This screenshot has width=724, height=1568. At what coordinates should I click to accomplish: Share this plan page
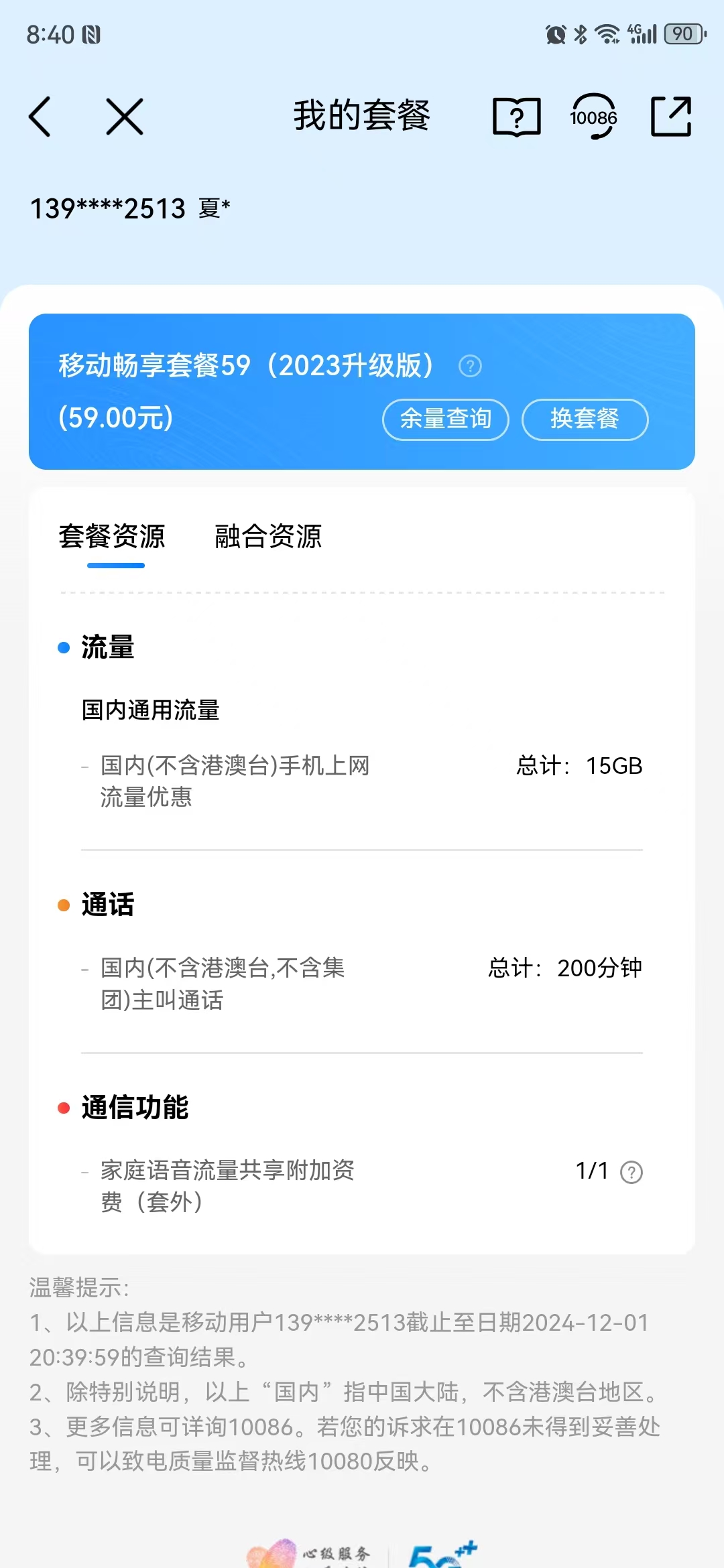point(671,117)
